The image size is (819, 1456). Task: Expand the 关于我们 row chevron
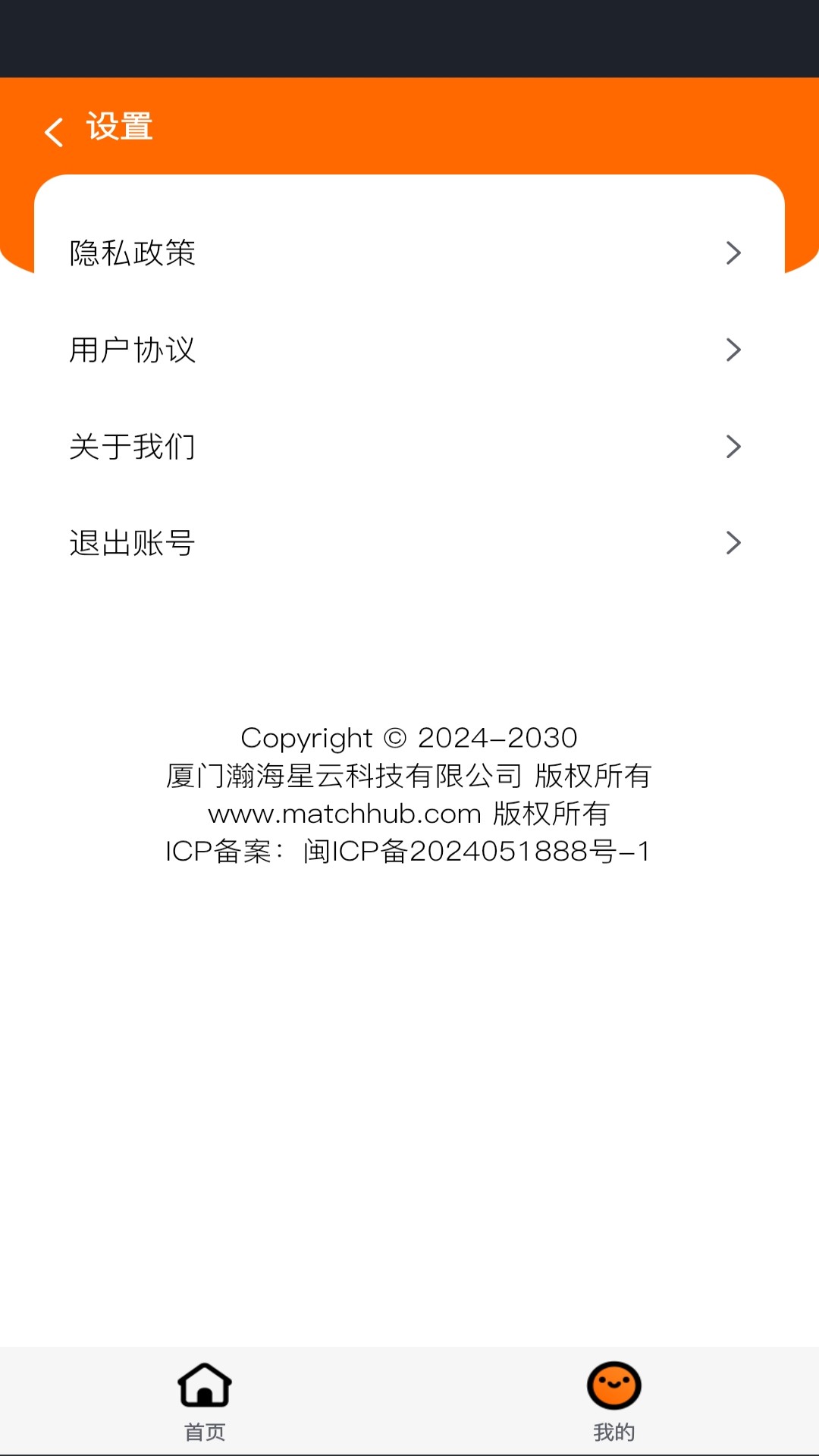click(x=732, y=446)
